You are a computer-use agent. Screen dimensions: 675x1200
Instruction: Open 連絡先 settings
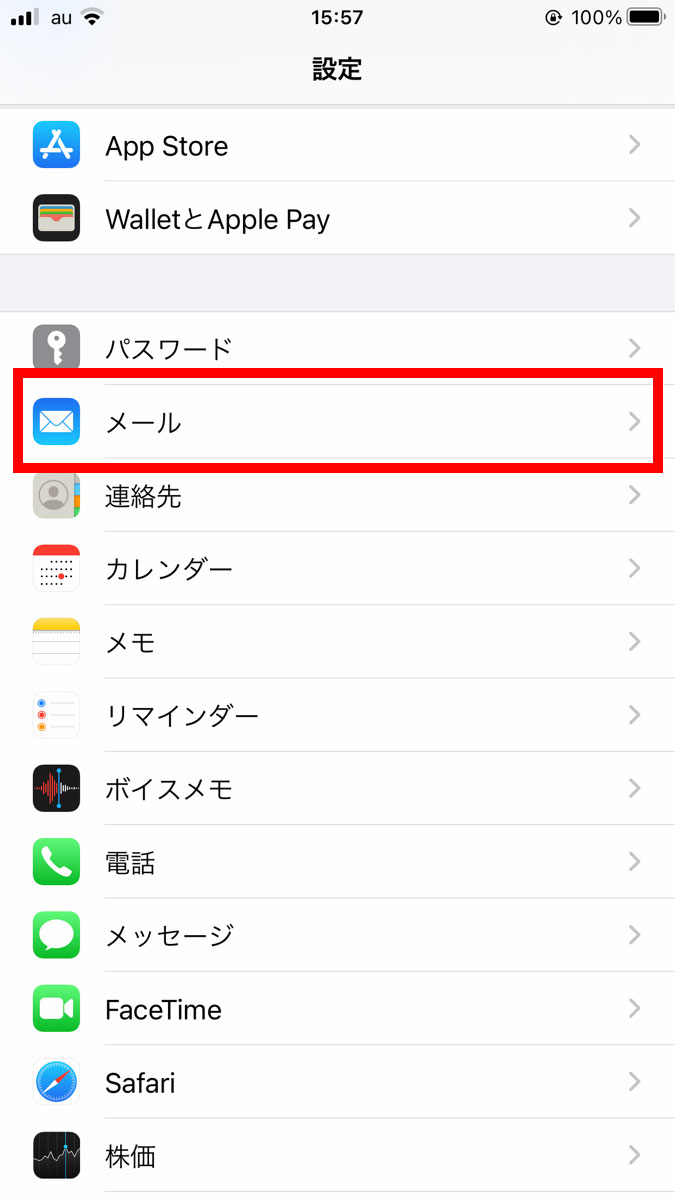coord(337,495)
